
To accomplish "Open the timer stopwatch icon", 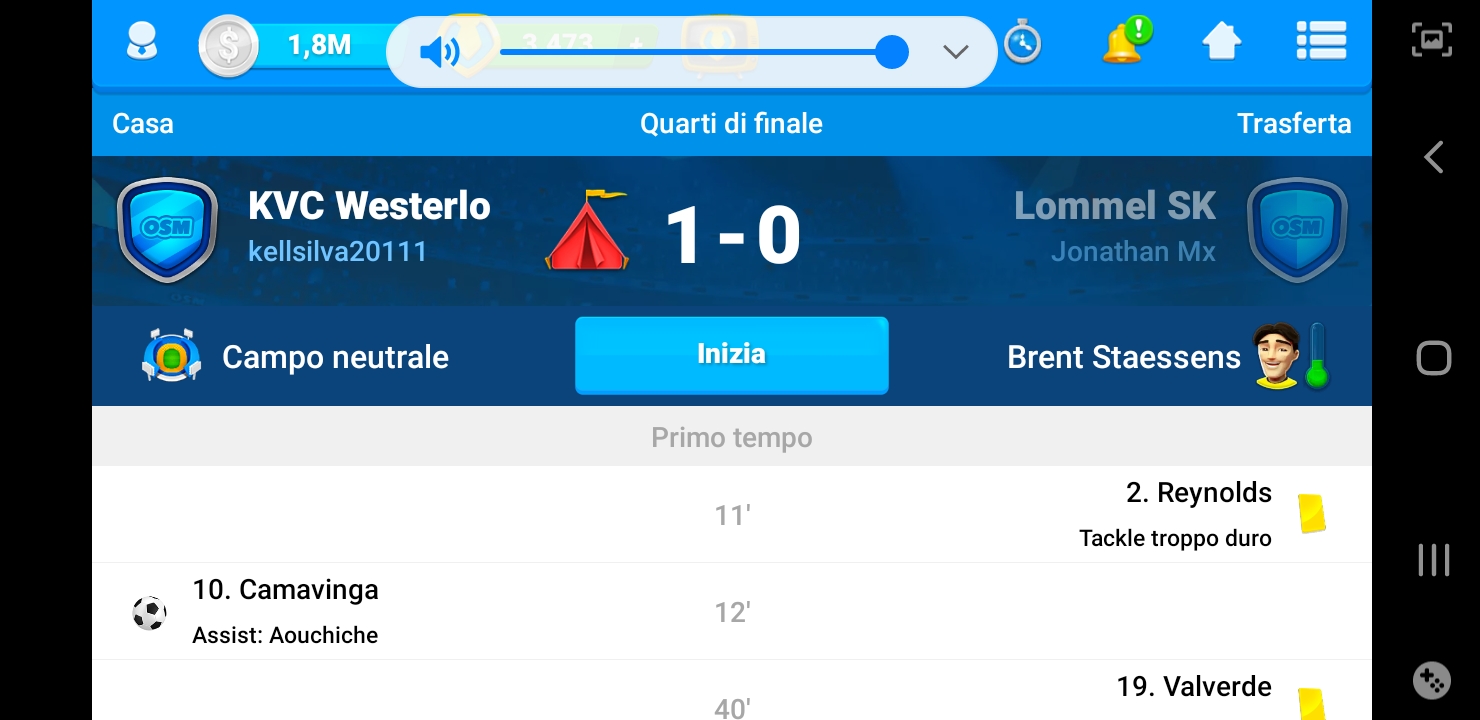I will click(x=1022, y=43).
